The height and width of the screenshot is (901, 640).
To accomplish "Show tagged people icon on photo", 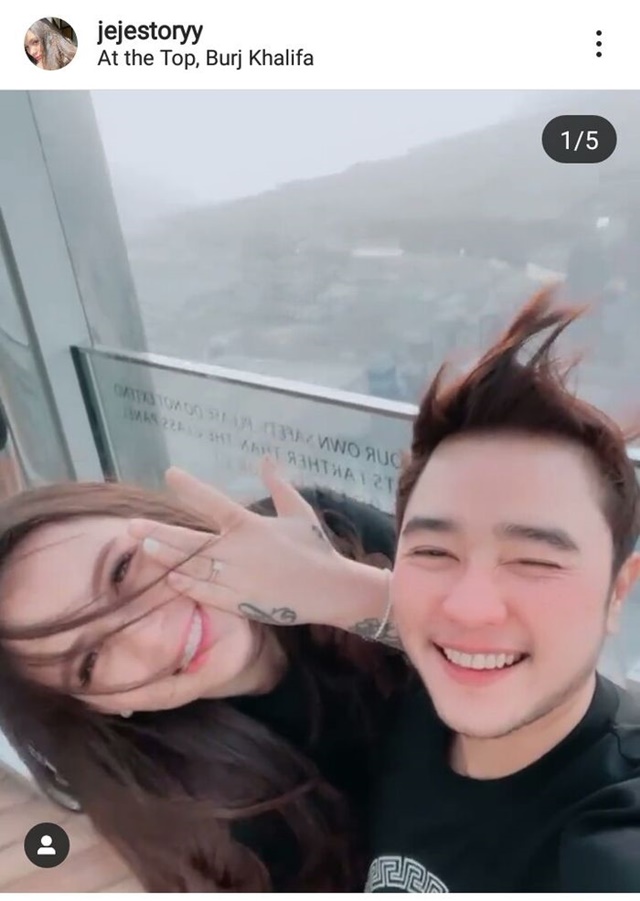I will coord(46,845).
